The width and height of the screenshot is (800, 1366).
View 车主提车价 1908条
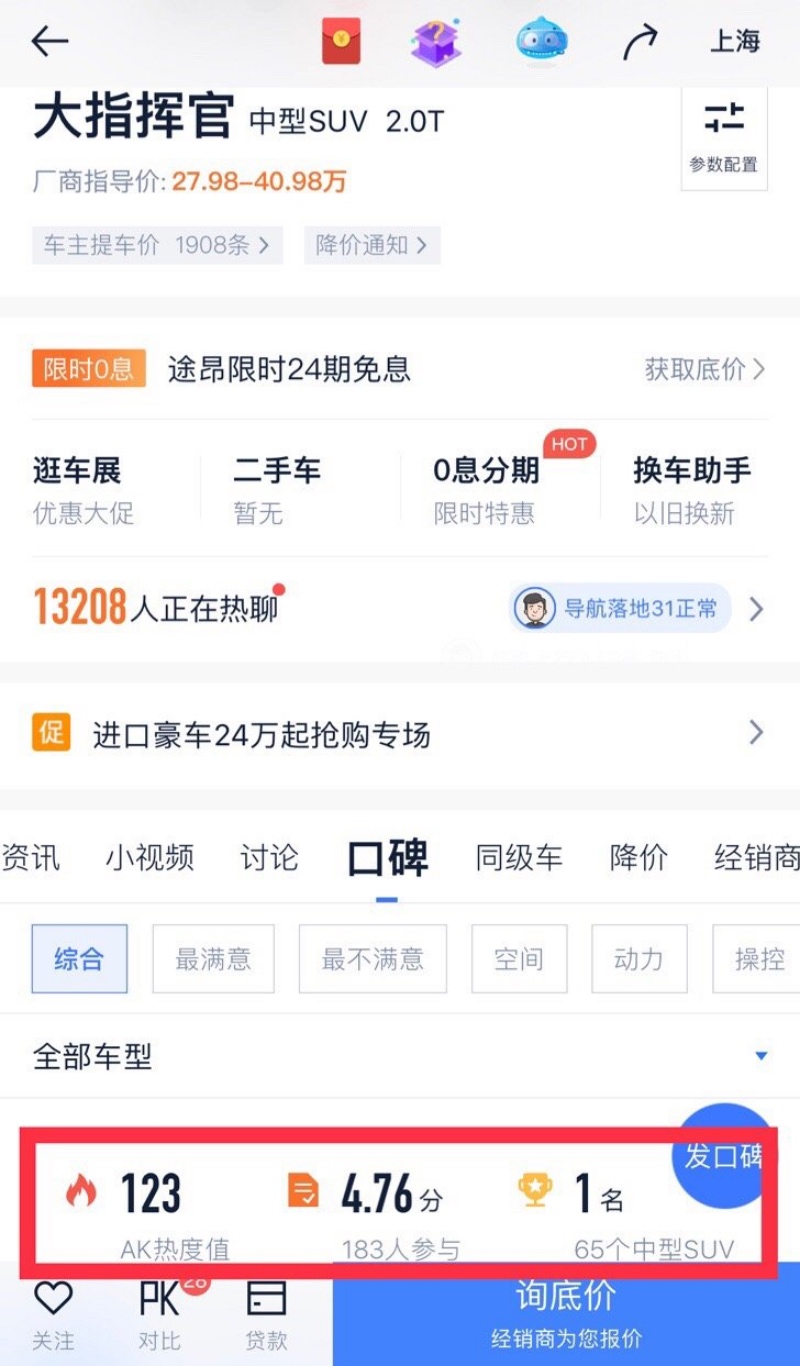[157, 245]
